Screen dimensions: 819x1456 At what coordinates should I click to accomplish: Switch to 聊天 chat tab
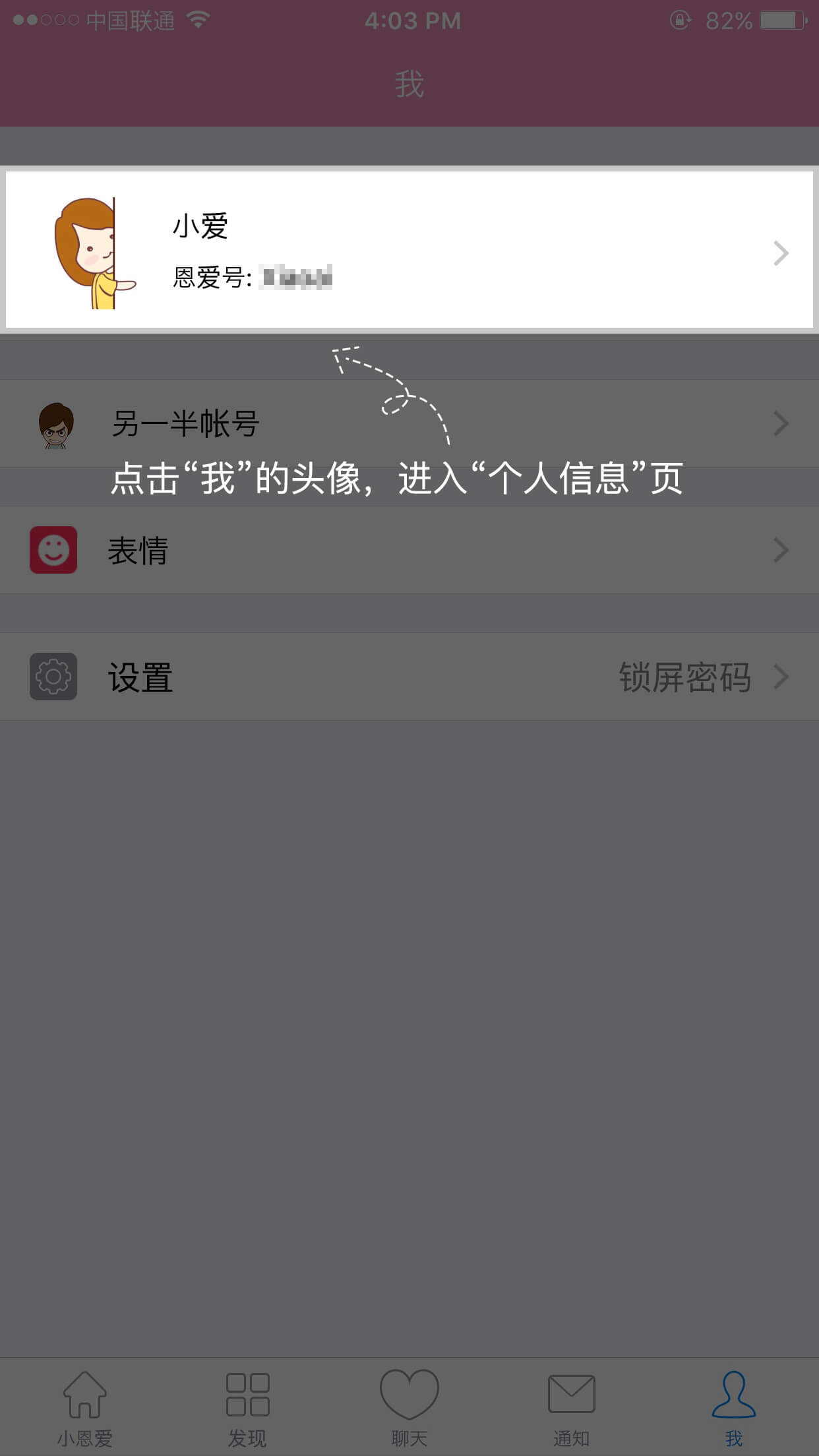409,1407
